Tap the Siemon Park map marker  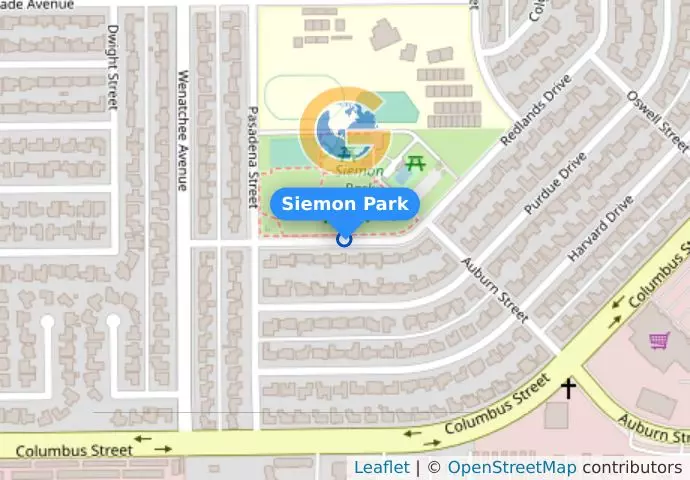click(345, 239)
